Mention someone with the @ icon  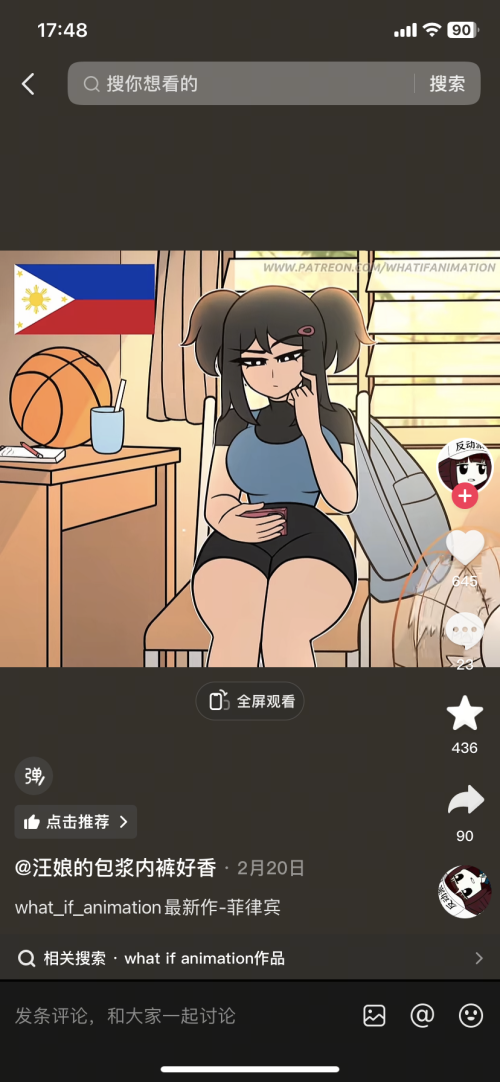tap(422, 1015)
